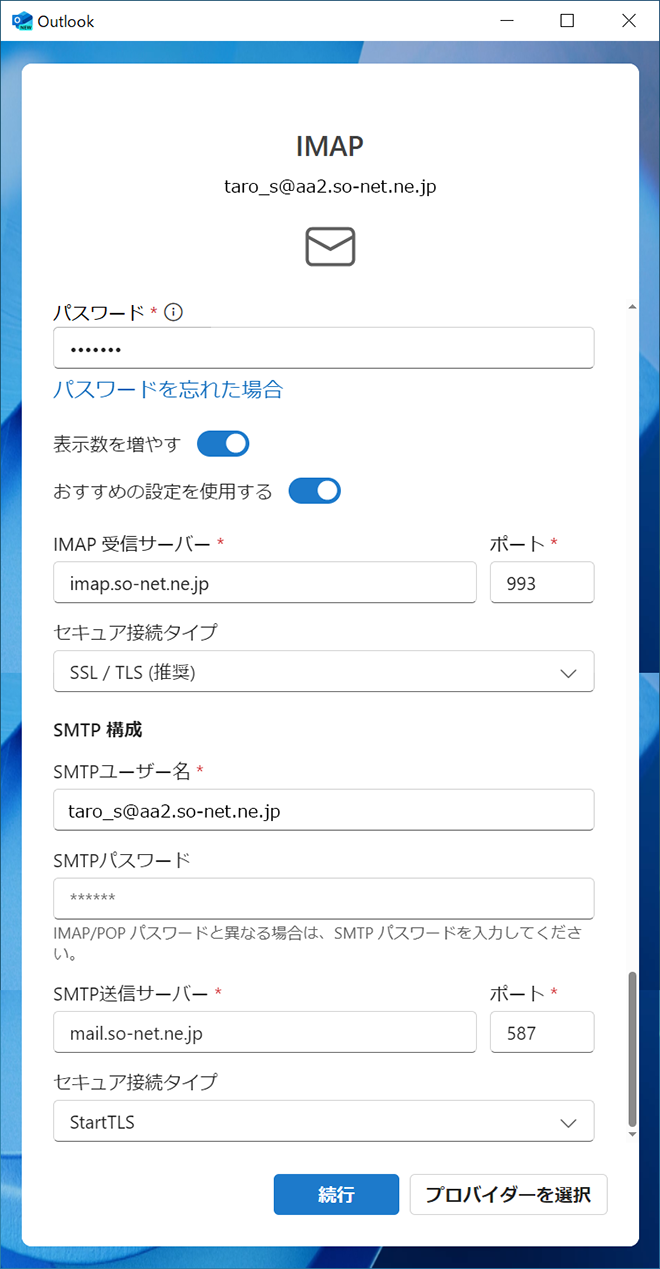Screen dimensions: 660x1269
Task: Close the Outlook window
Action: point(628,20)
